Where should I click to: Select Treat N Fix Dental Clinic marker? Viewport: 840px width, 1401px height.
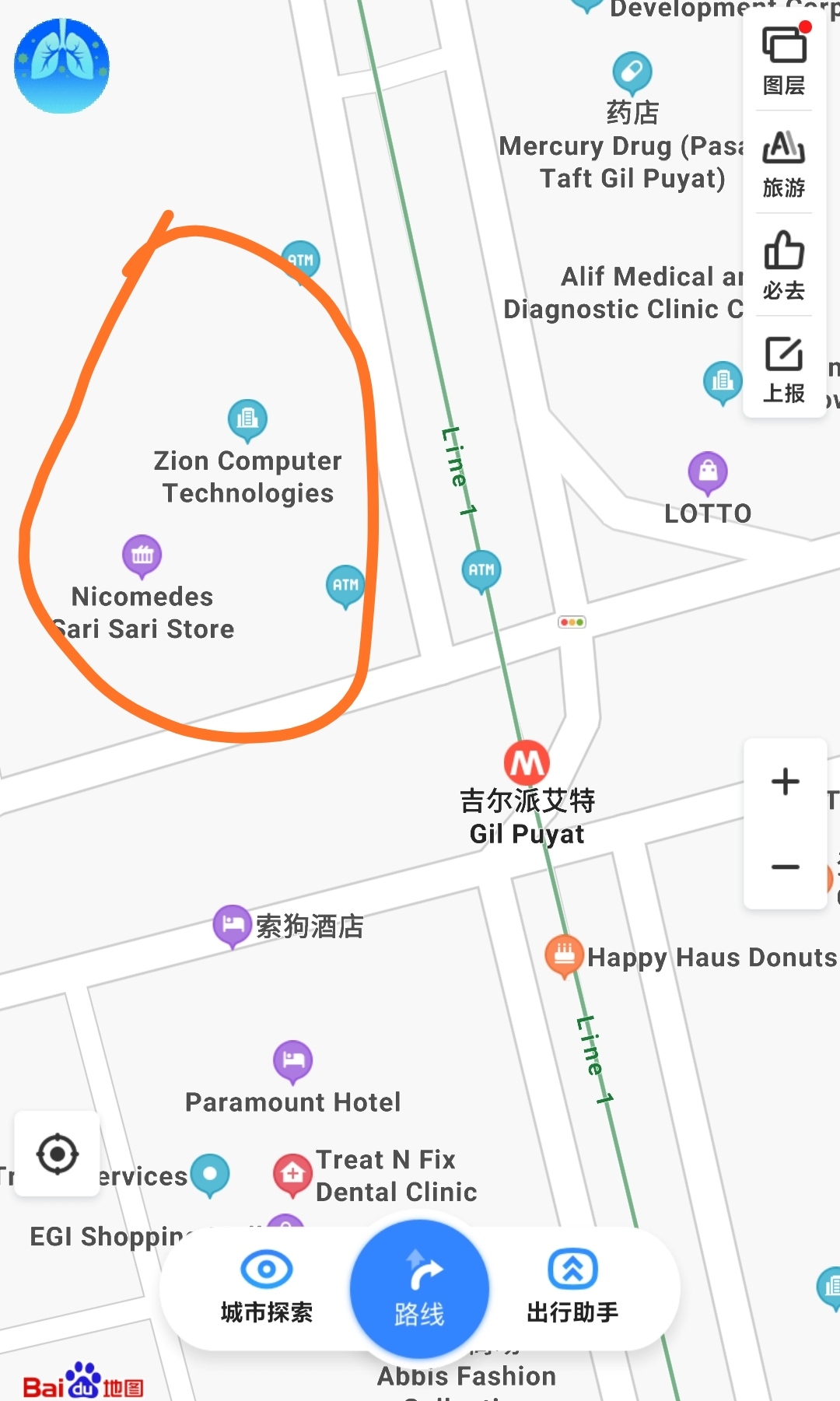click(292, 1175)
